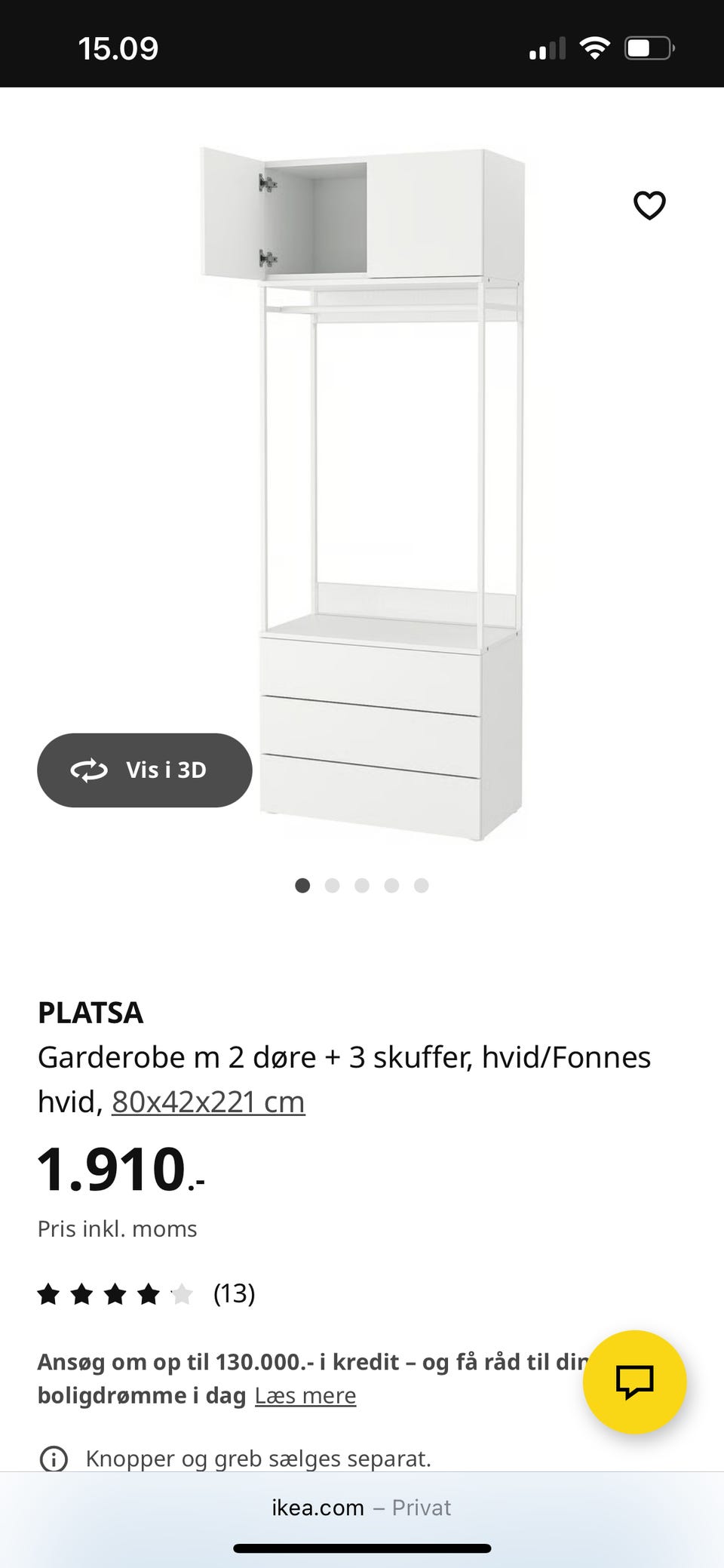The width and height of the screenshot is (724, 1568).
Task: Select the first carousel dot
Action: click(302, 885)
